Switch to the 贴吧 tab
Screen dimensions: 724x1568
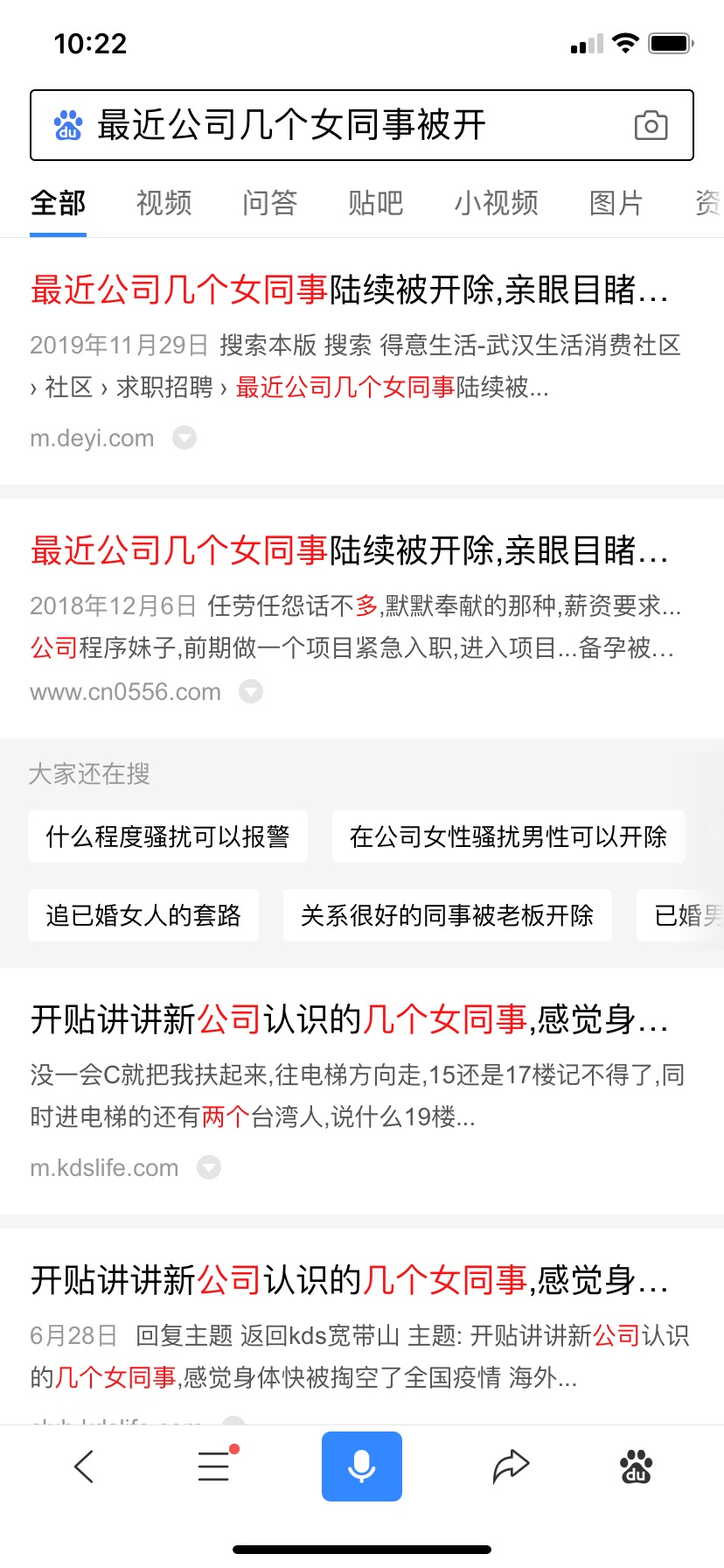point(376,203)
